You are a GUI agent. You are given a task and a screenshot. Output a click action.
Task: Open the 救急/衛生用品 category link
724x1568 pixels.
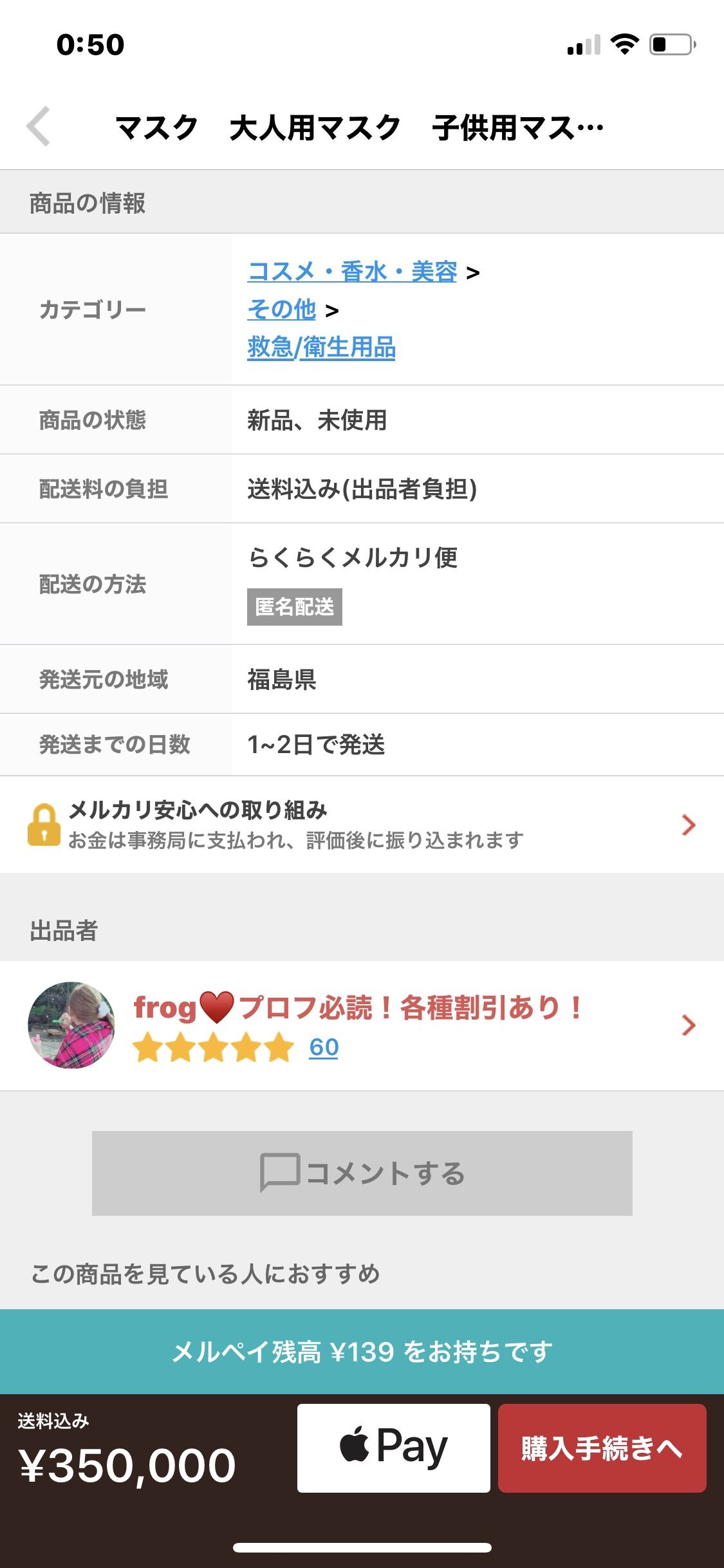pos(321,348)
